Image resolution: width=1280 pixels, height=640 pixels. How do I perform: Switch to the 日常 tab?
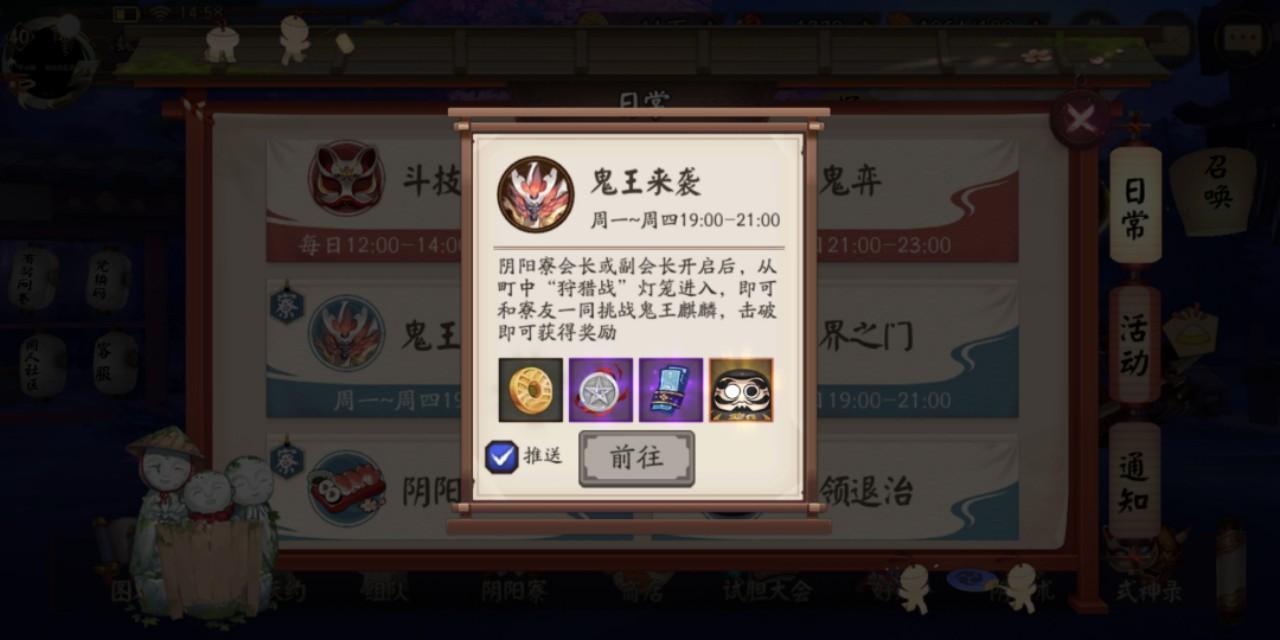click(x=1135, y=208)
